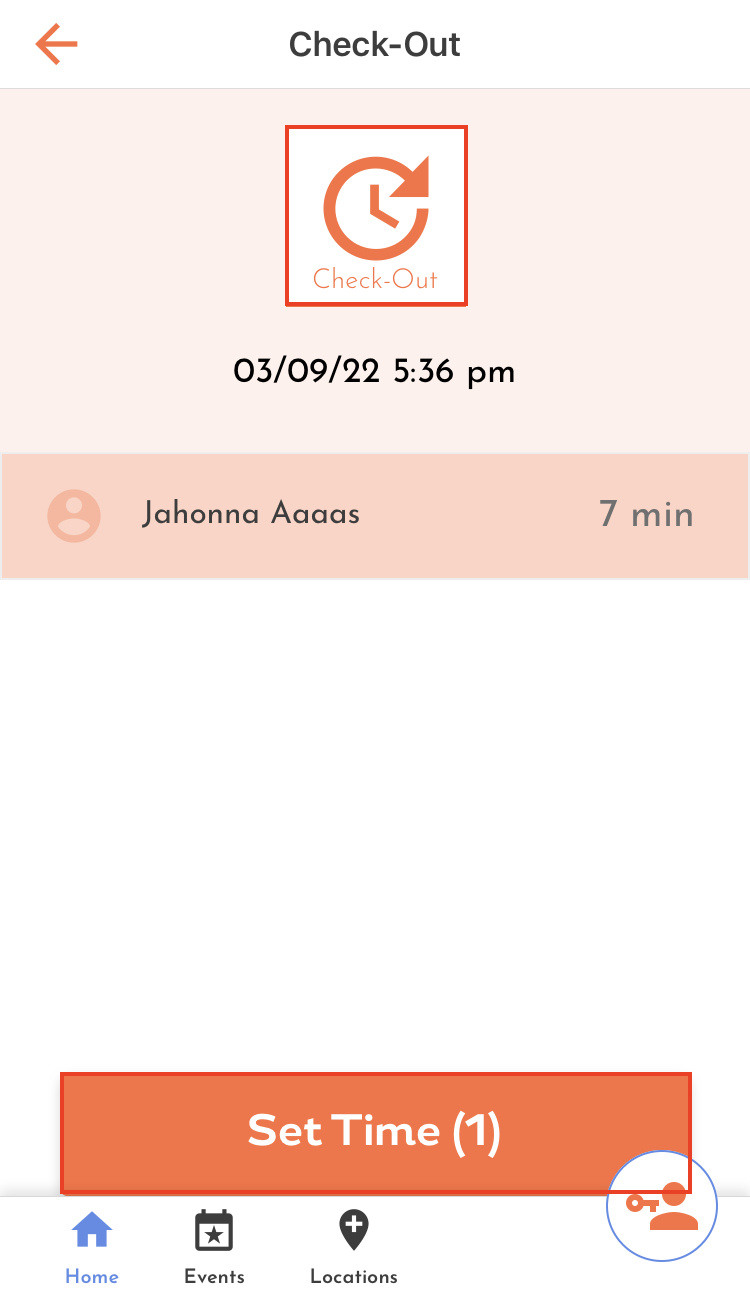Tap the Set Time (1) button
The height and width of the screenshot is (1294, 750).
click(375, 1132)
